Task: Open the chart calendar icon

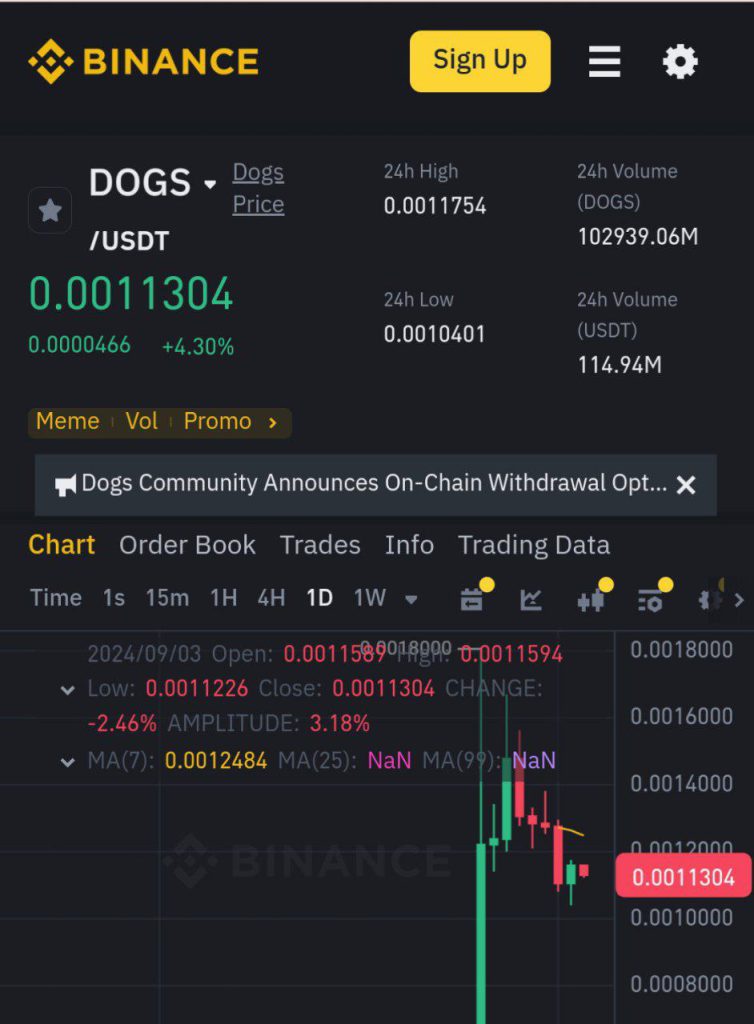Action: click(472, 599)
